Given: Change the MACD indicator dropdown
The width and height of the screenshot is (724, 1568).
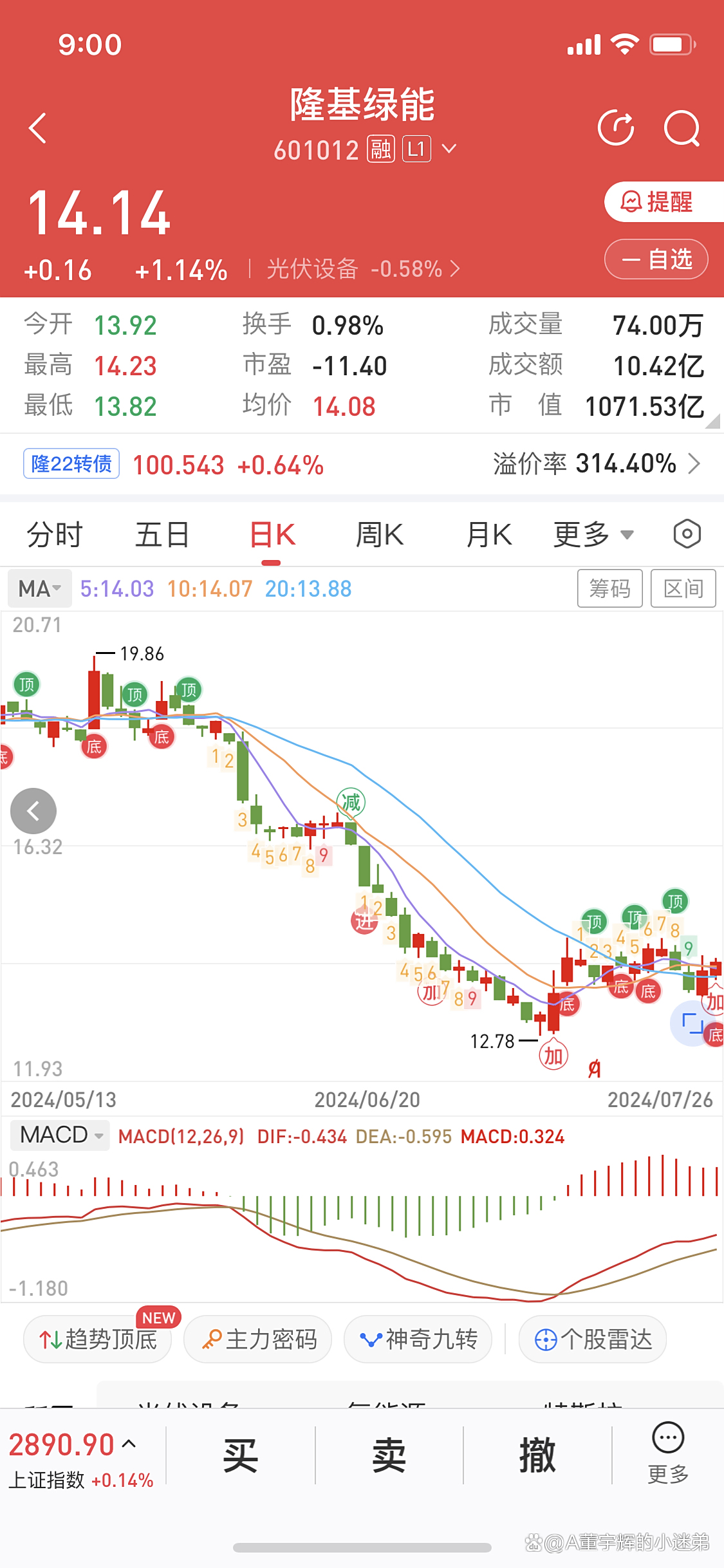Looking at the screenshot, I should pyautogui.click(x=60, y=1135).
